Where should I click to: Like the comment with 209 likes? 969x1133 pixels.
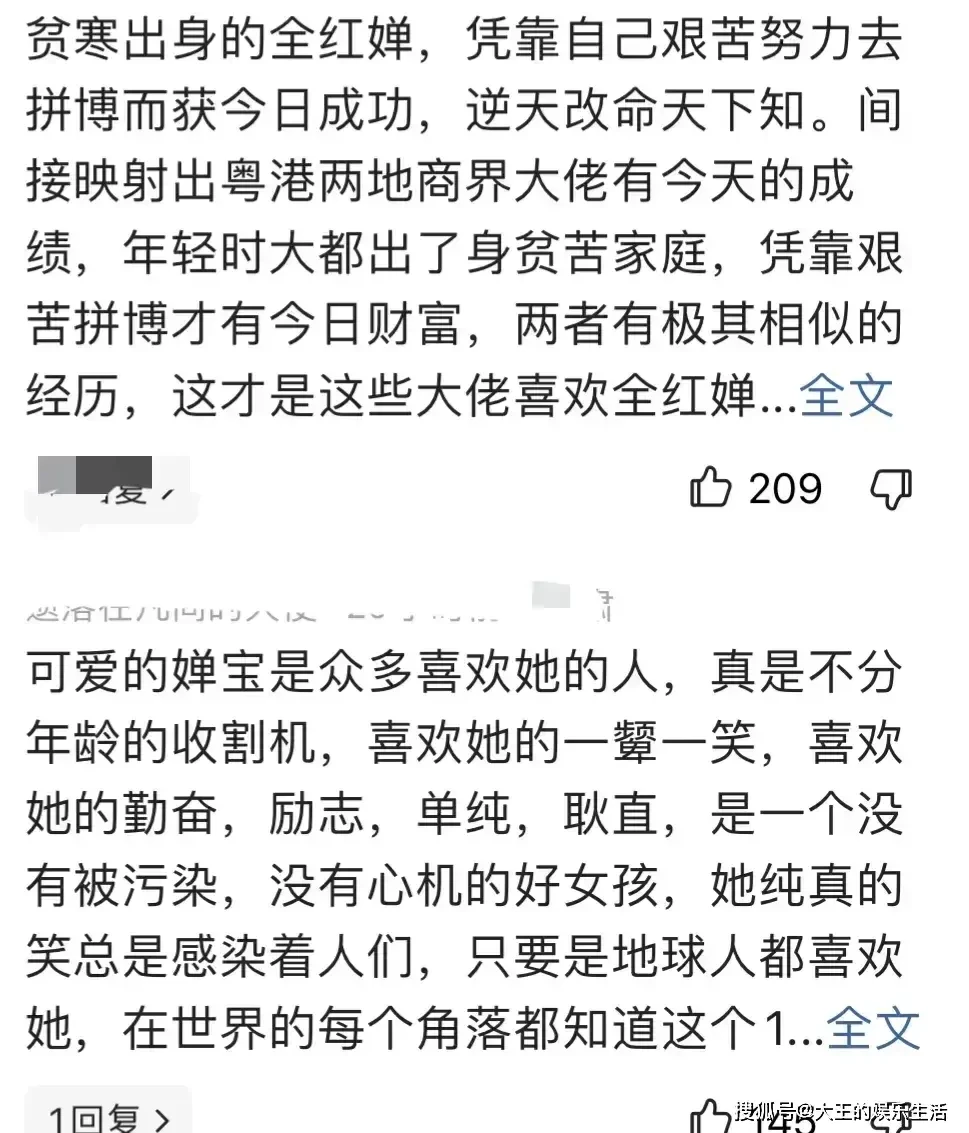point(711,489)
